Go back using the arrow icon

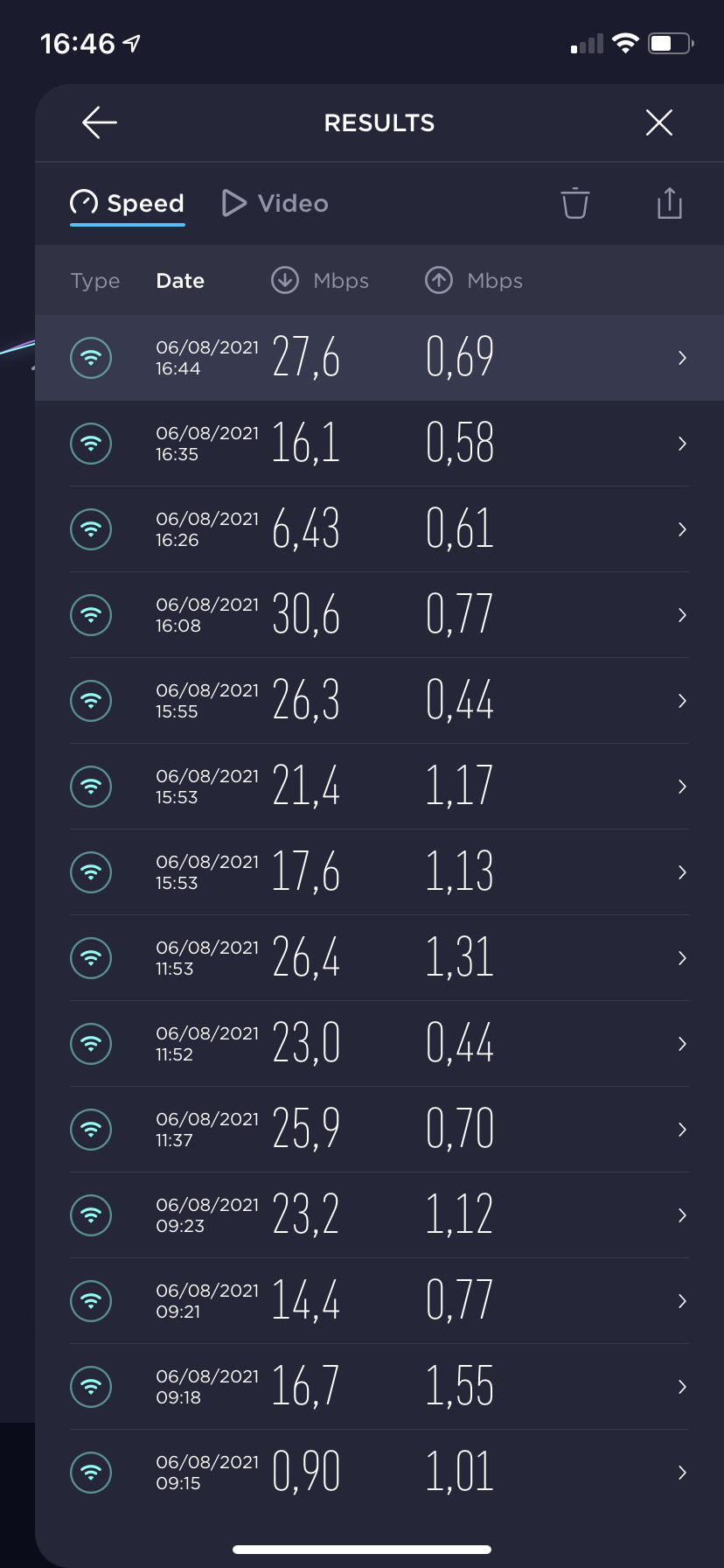pyautogui.click(x=100, y=122)
